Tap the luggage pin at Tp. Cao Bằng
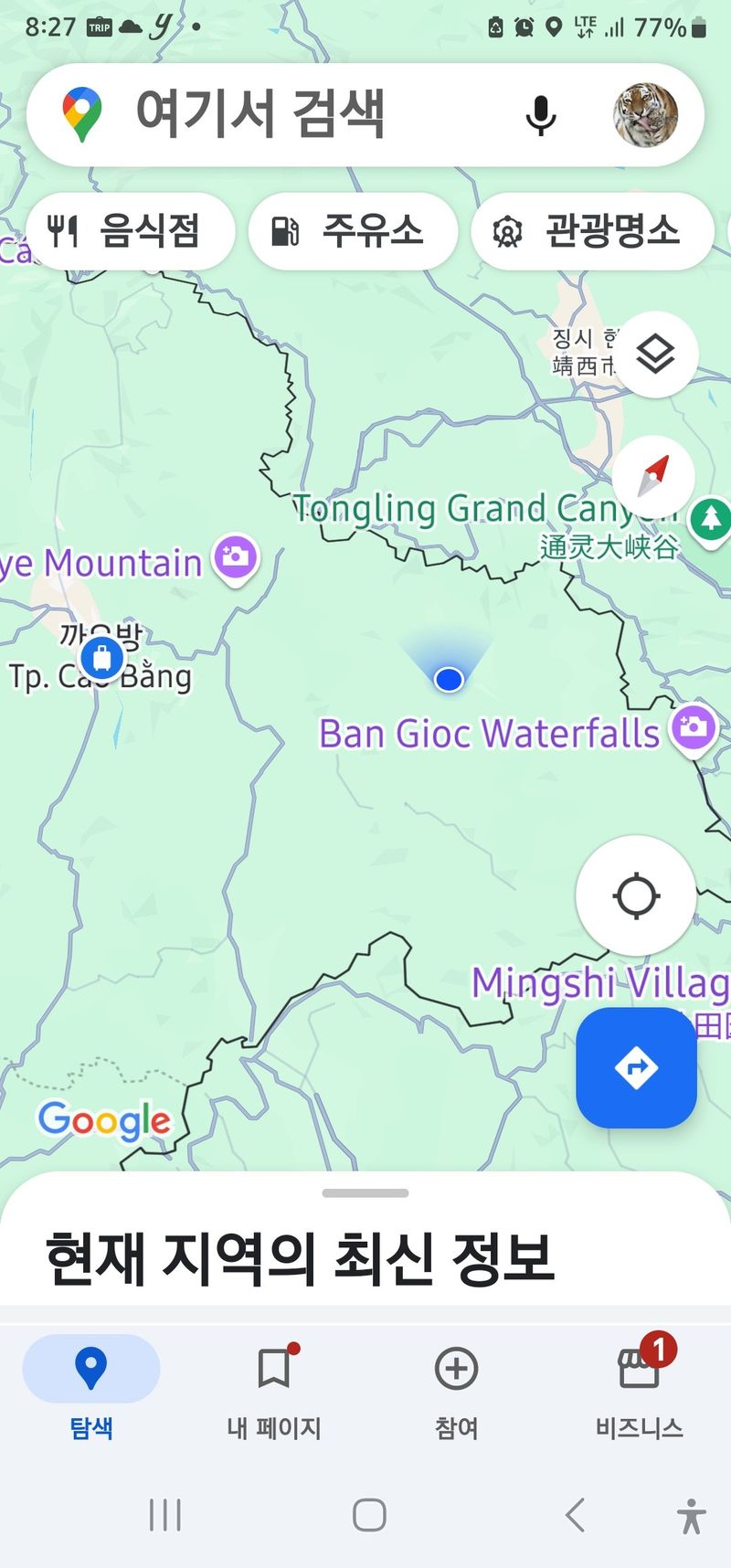Viewport: 731px width, 1568px height. pyautogui.click(x=102, y=658)
